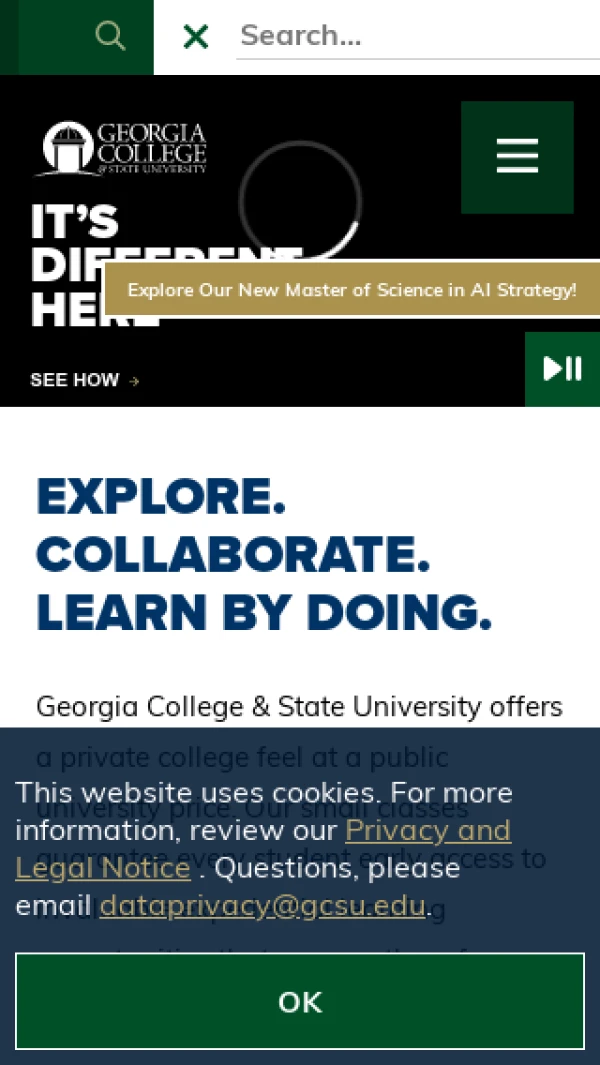Tap the magnifying glass search icon
This screenshot has width=600, height=1065.
pos(110,35)
